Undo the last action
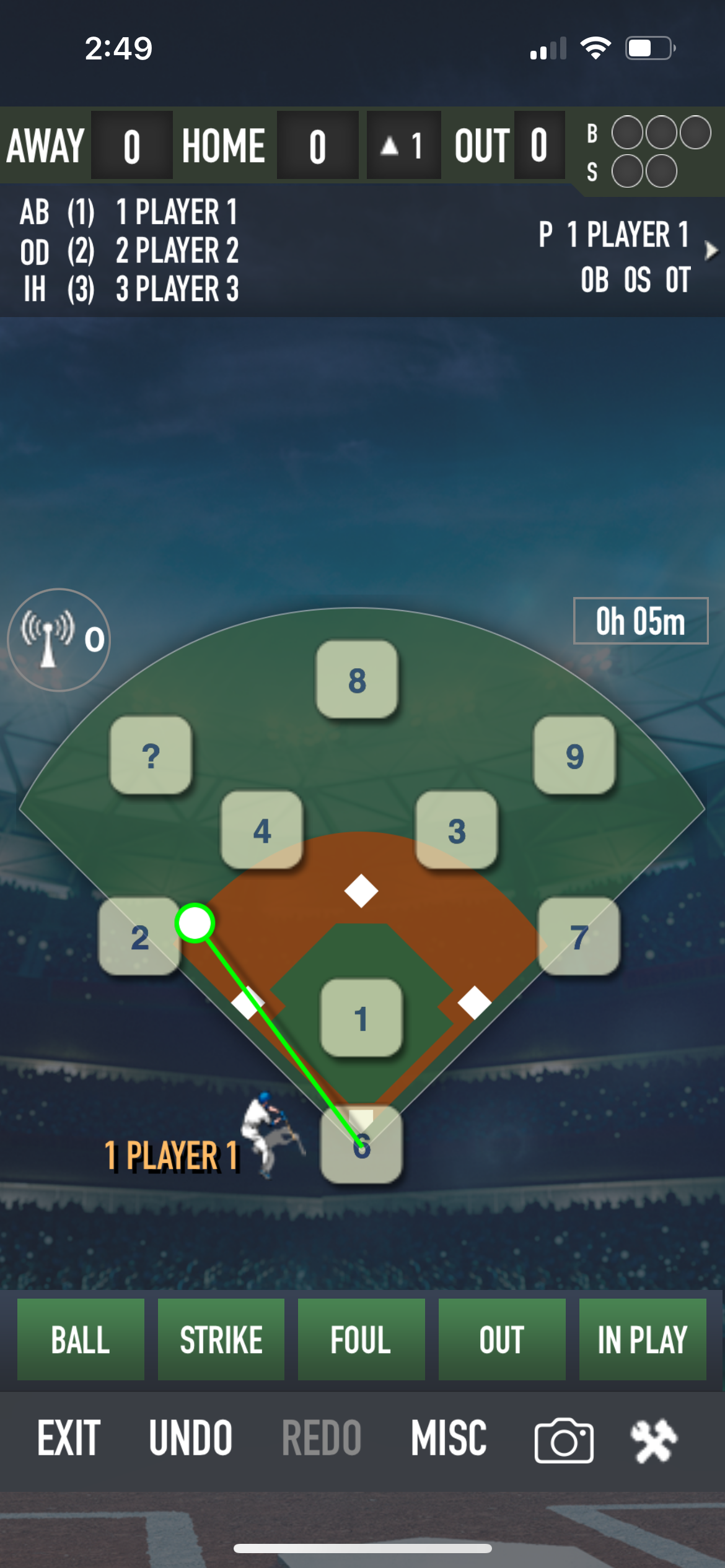 190,1438
